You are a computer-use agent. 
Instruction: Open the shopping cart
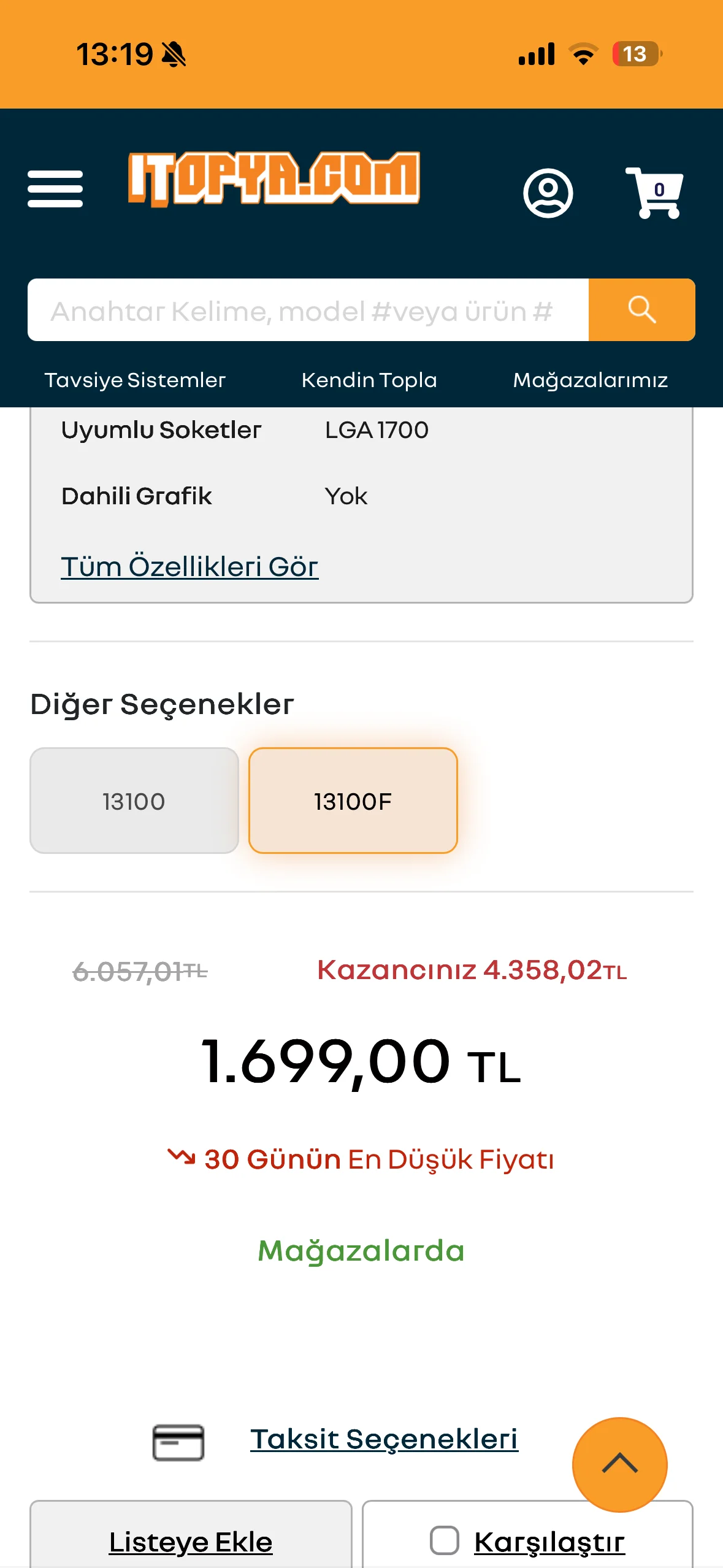click(654, 193)
